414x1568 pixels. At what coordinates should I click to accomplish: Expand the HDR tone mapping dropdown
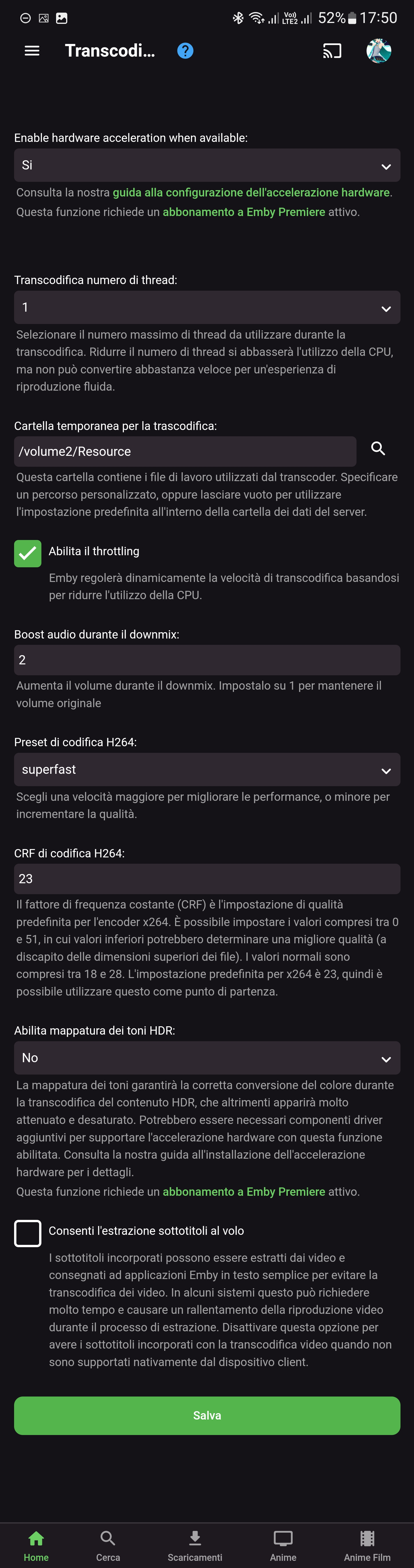(207, 1058)
